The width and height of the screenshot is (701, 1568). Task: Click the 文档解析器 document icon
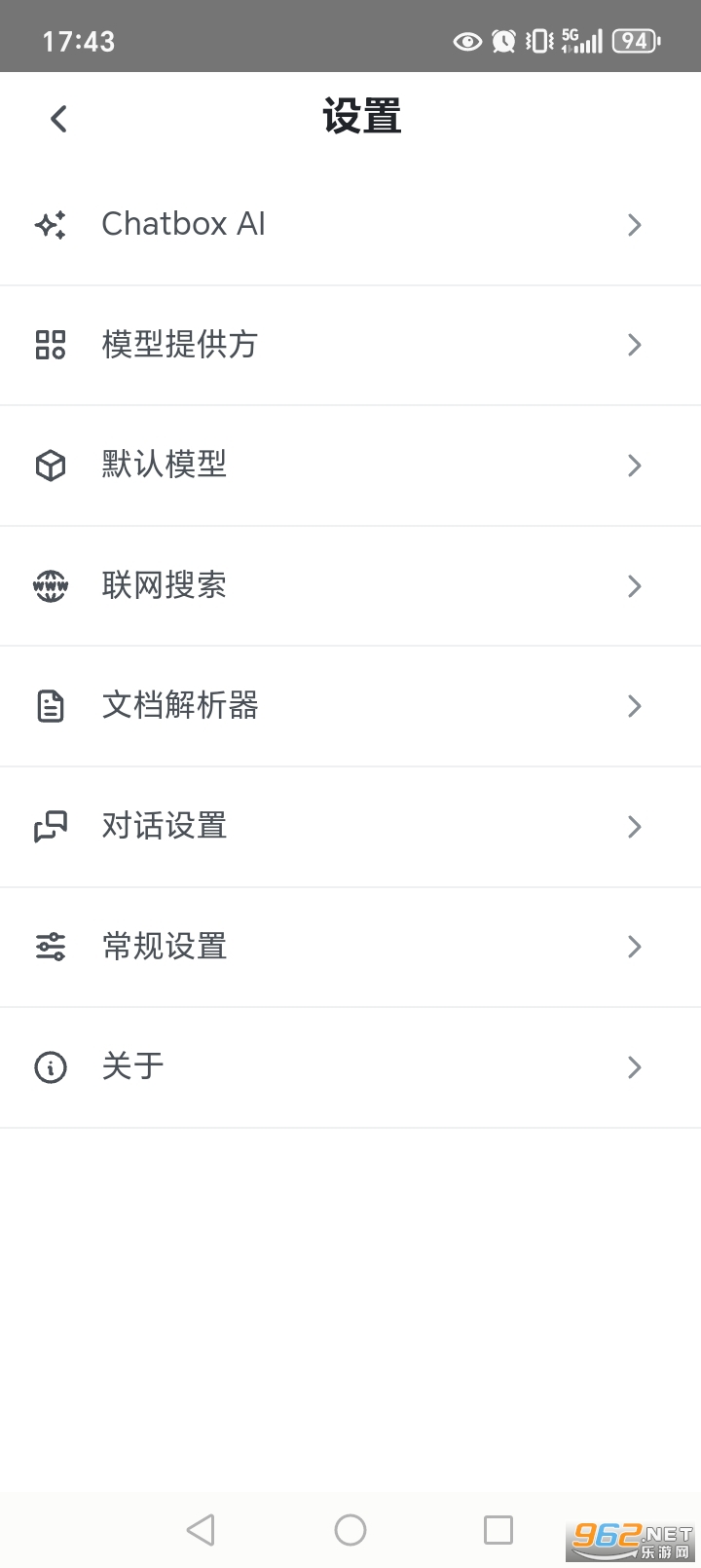(51, 706)
